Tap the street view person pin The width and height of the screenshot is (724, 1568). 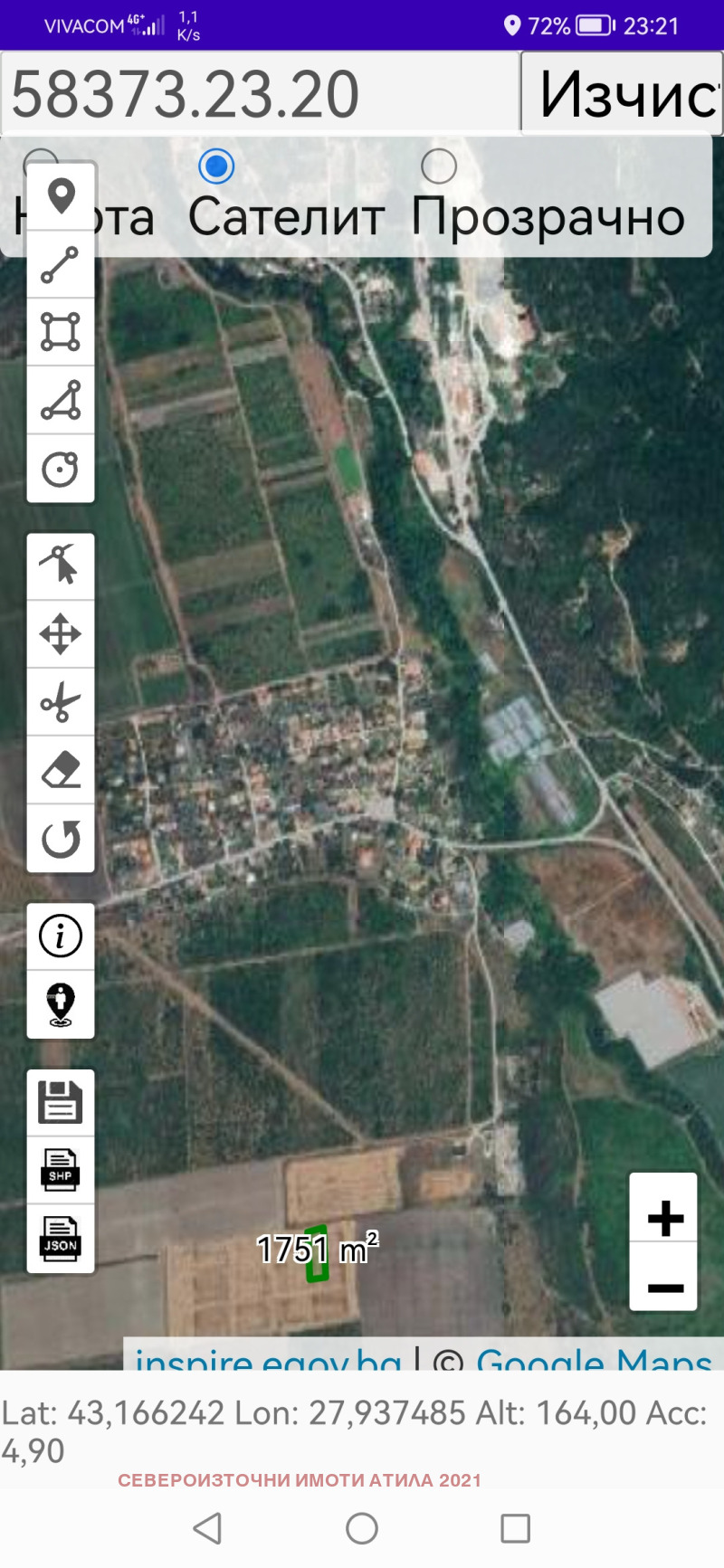click(61, 1004)
